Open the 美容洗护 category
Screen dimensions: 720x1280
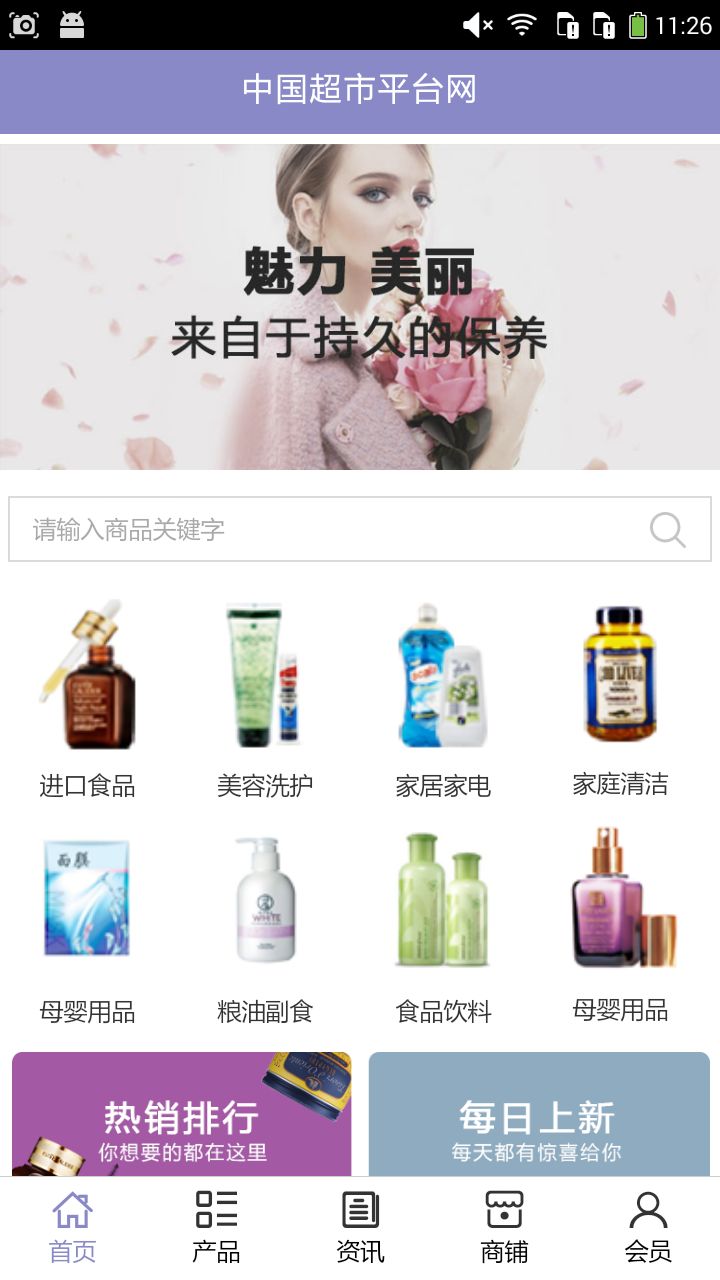tap(265, 700)
